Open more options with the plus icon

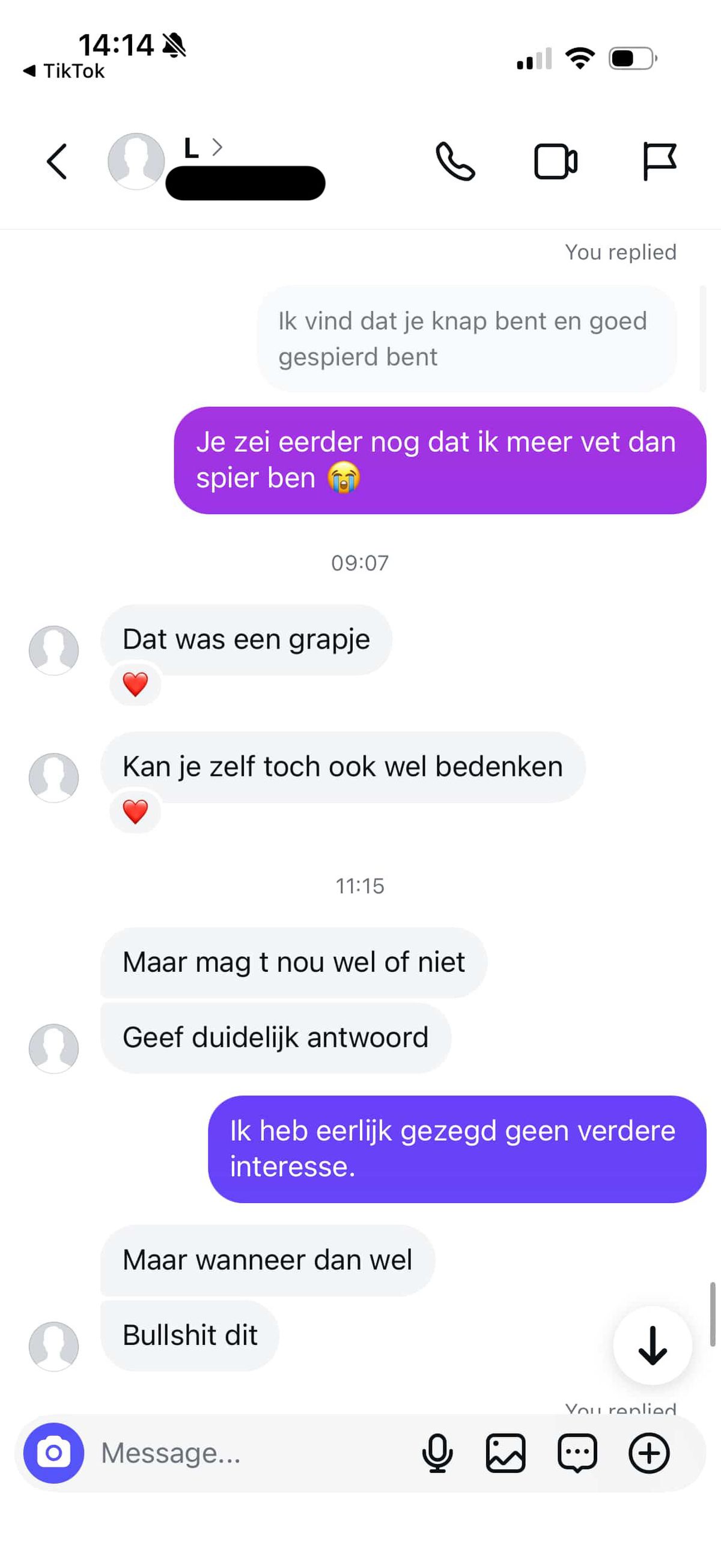[x=648, y=1453]
